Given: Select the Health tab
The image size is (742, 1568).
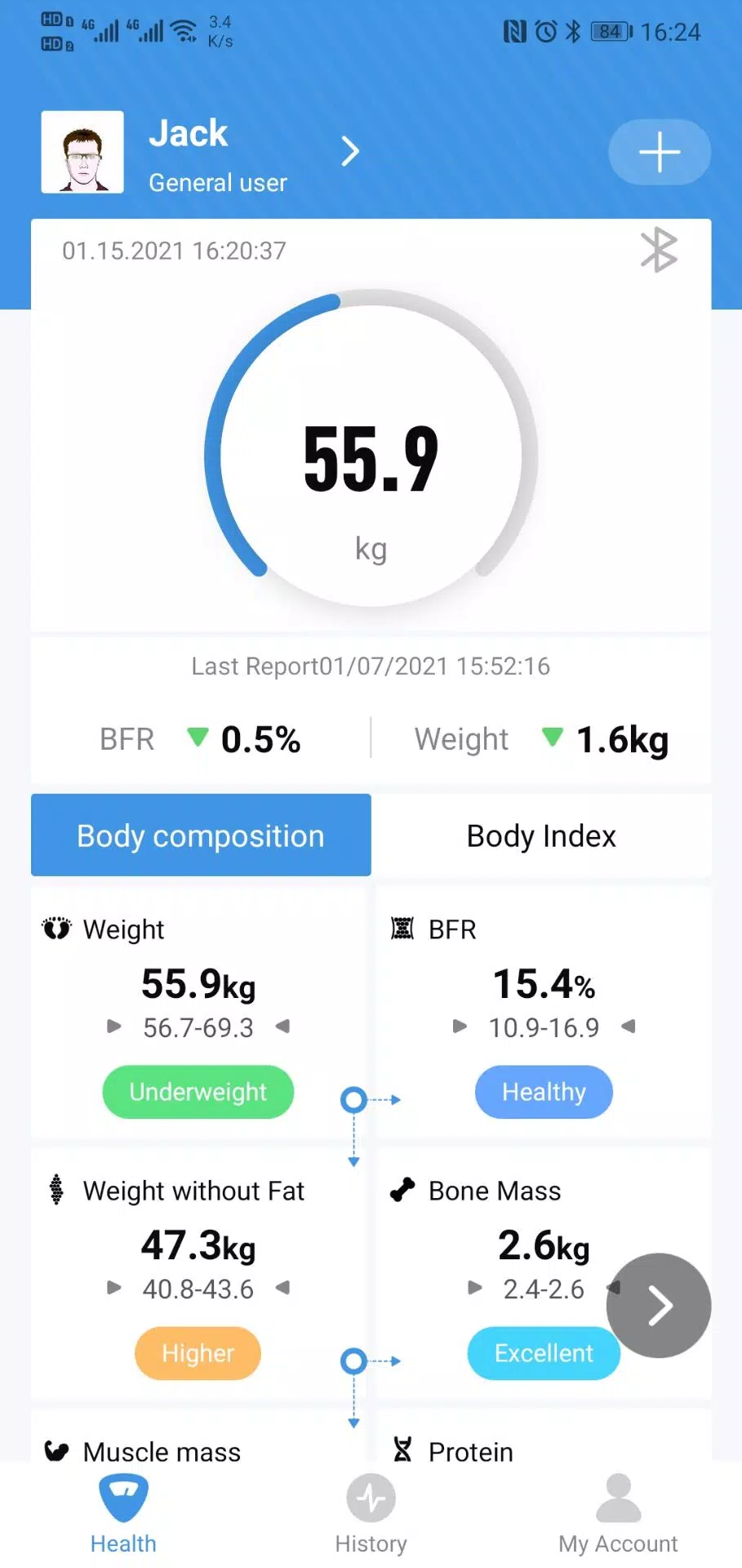Looking at the screenshot, I should point(123,1515).
